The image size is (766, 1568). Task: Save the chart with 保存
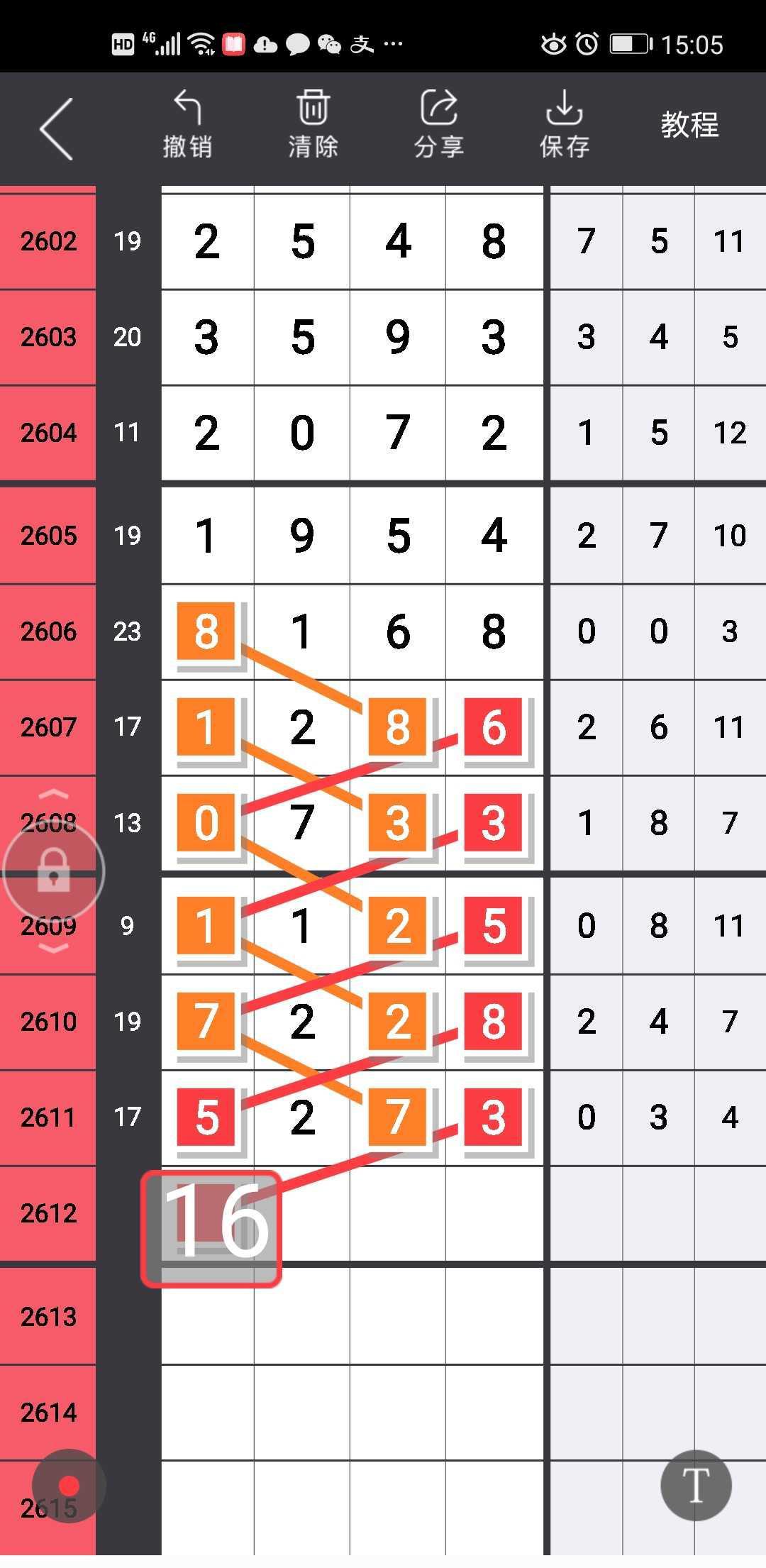[x=565, y=124]
